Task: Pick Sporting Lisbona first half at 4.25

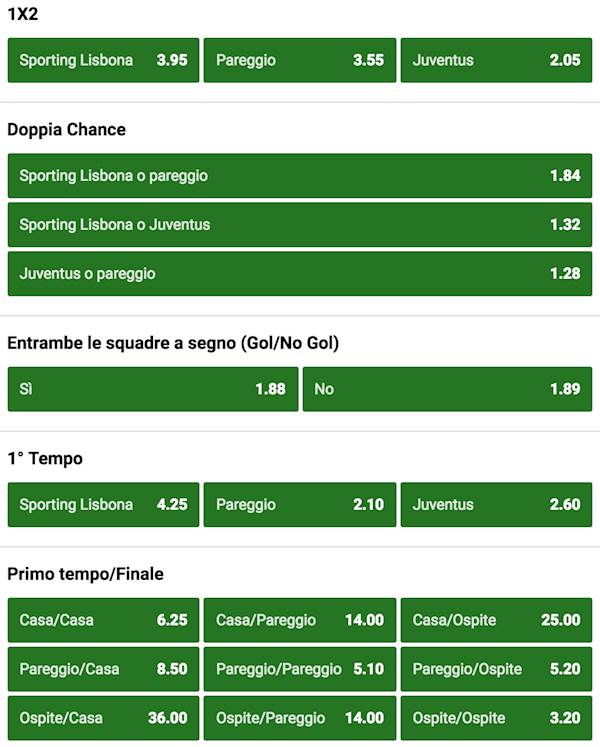Action: (x=103, y=505)
